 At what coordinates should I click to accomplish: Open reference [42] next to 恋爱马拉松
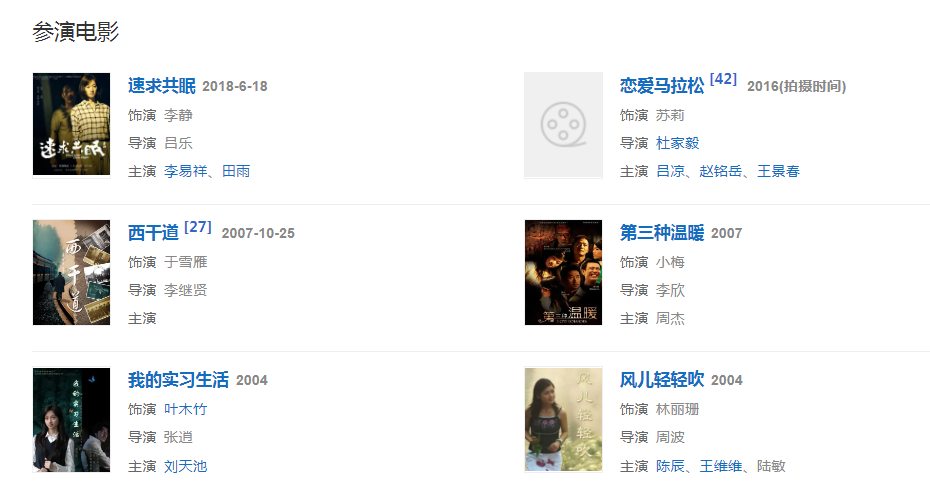tap(723, 79)
